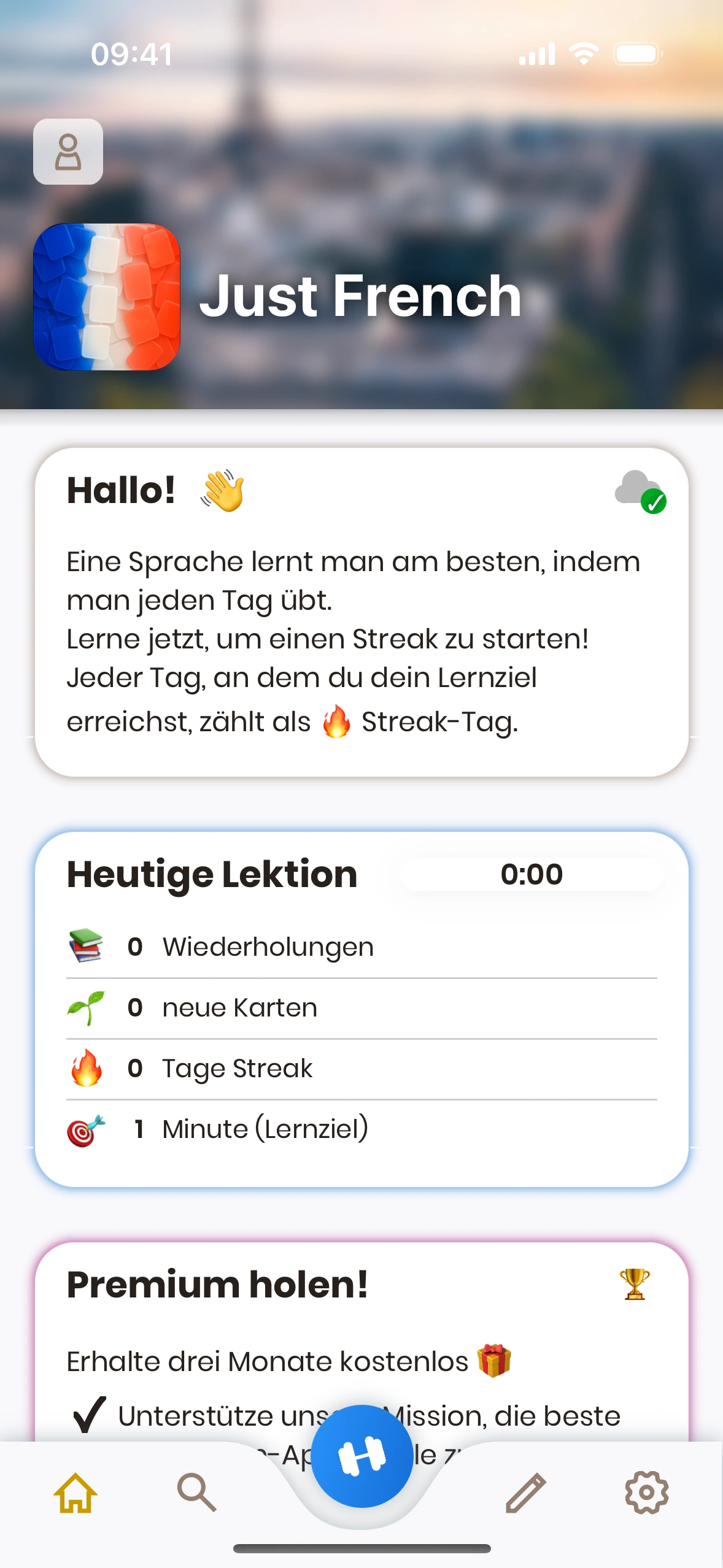The height and width of the screenshot is (1568, 723).
Task: Switch to the search tab
Action: (x=196, y=1493)
